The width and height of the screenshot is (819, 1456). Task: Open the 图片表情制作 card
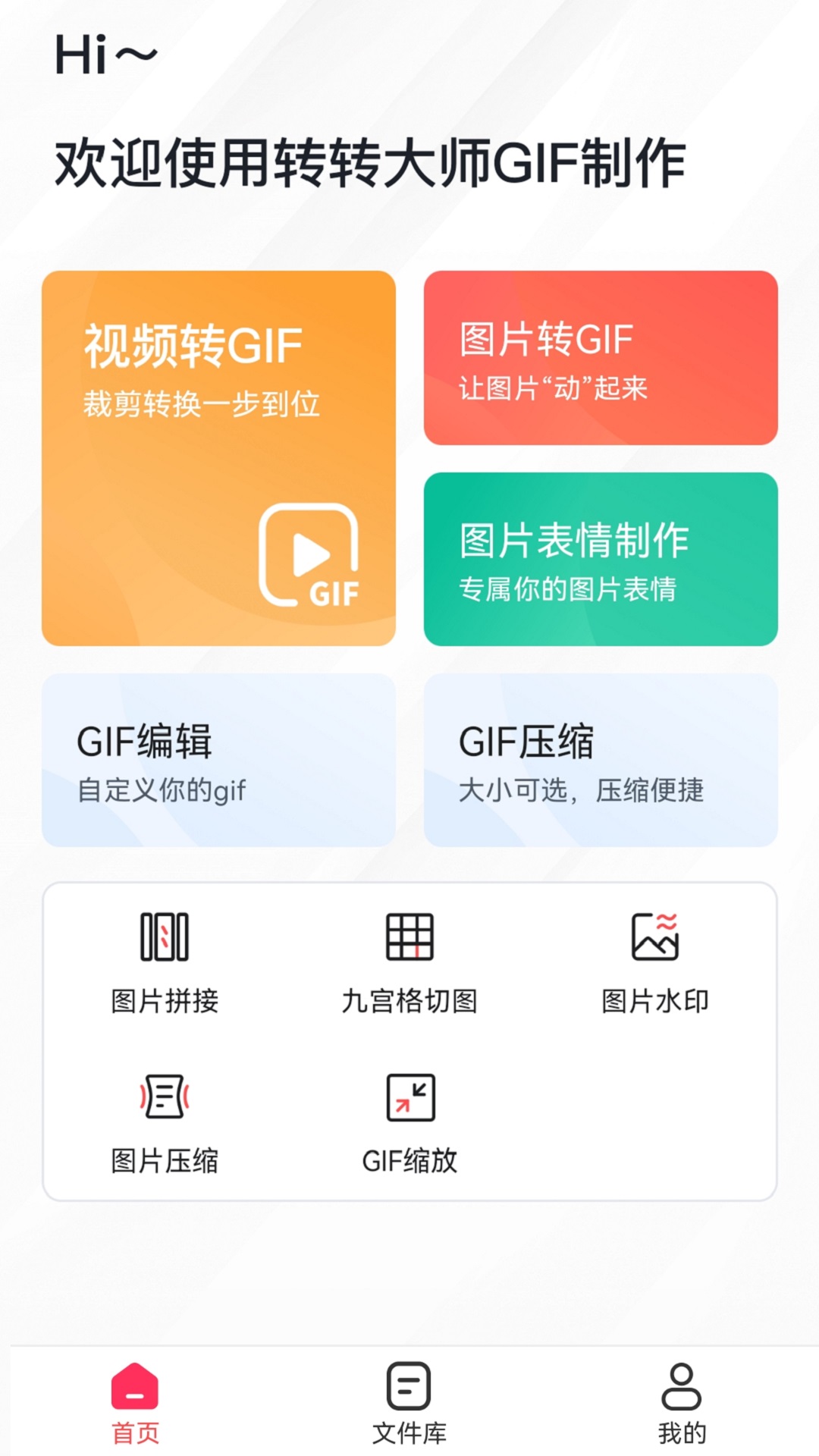point(601,557)
